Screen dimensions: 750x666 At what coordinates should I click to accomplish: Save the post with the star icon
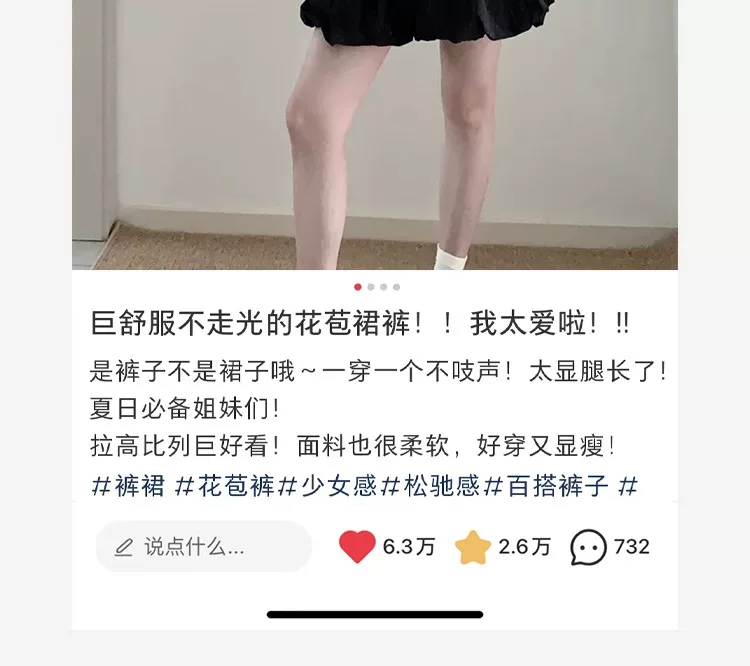pos(473,547)
